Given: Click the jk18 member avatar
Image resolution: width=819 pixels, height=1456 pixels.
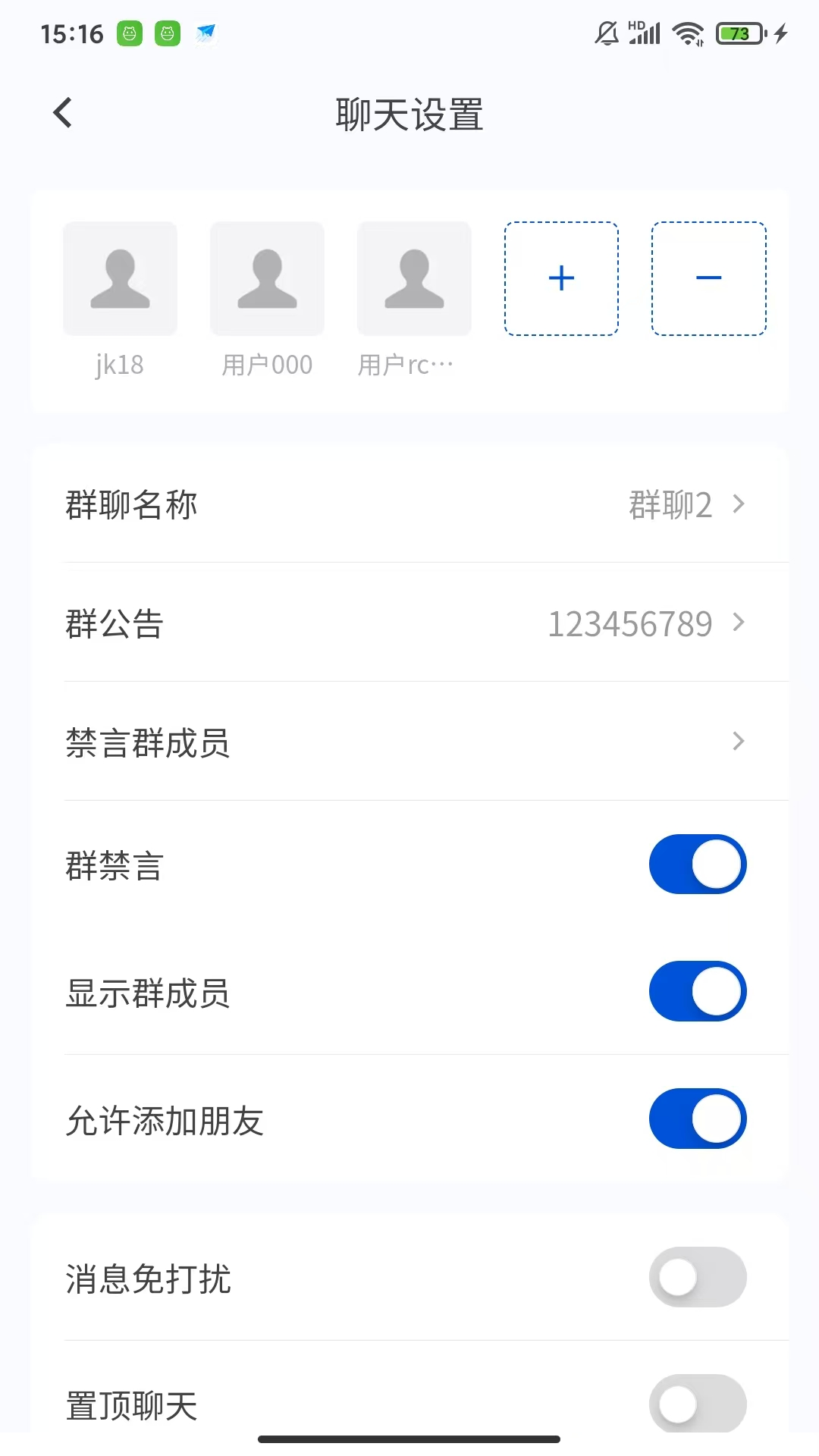Looking at the screenshot, I should click(120, 278).
